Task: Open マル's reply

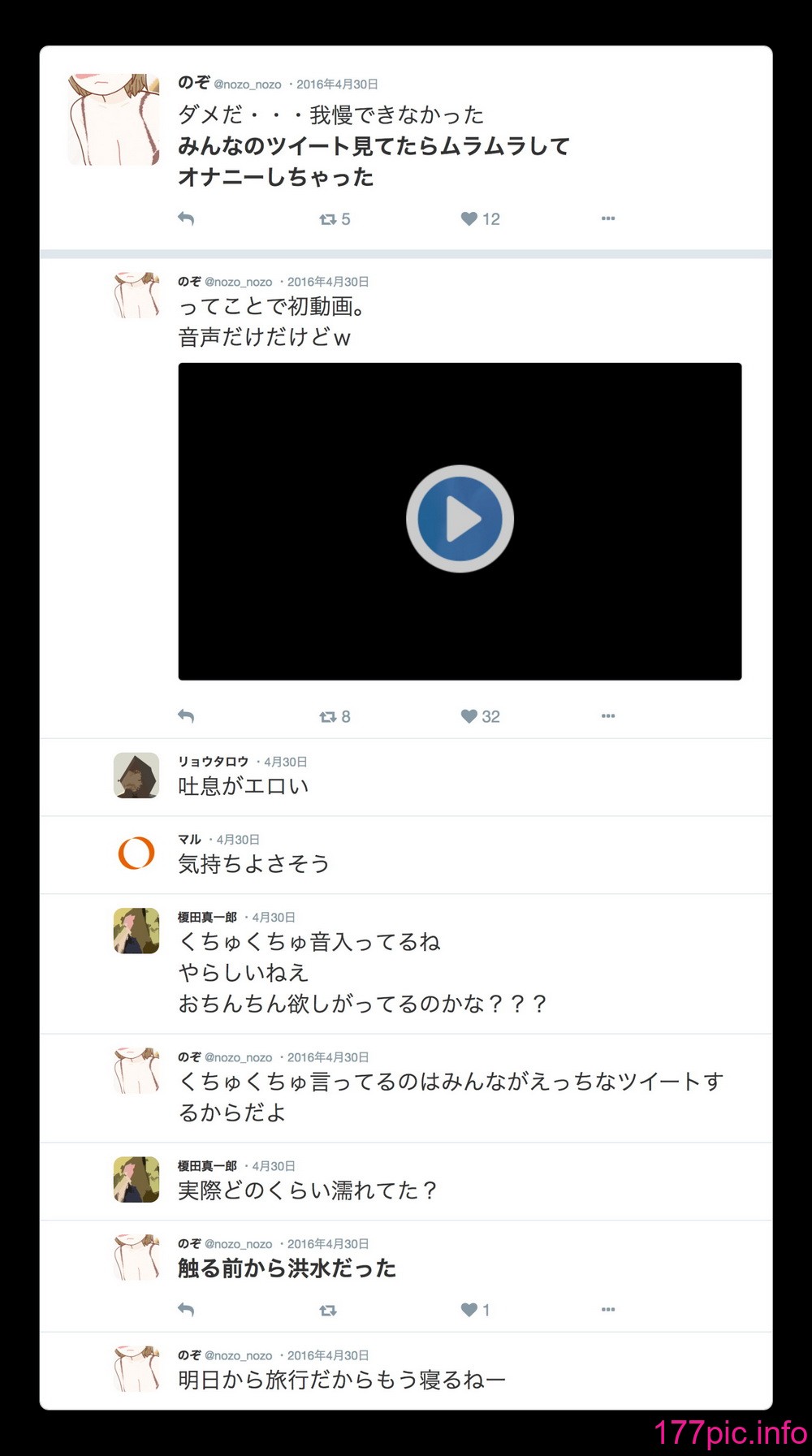Action: point(406,855)
